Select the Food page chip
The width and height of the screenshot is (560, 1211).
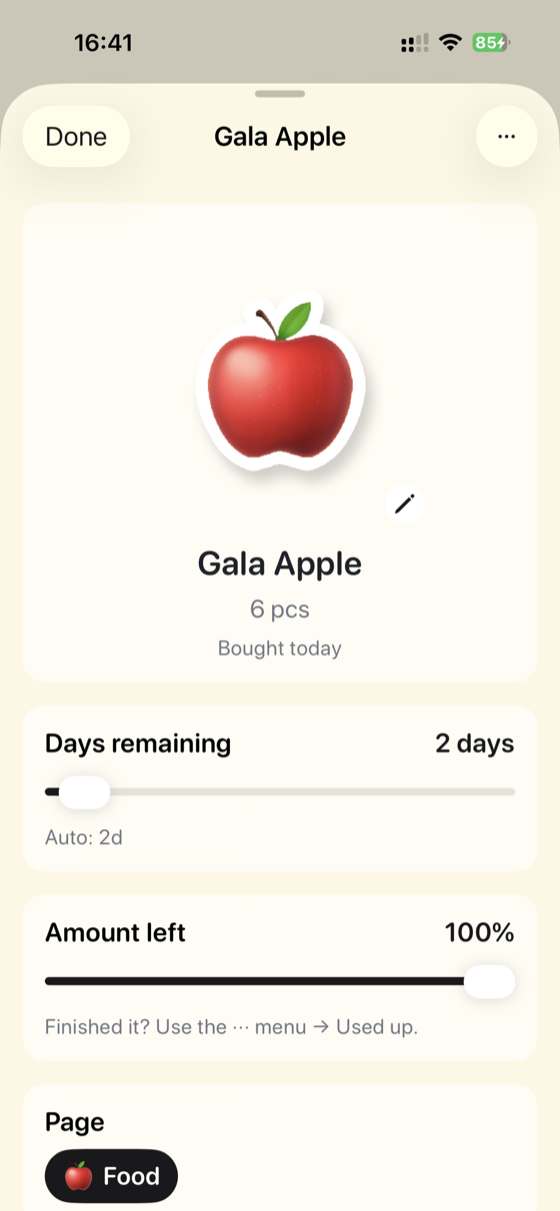coord(111,1176)
